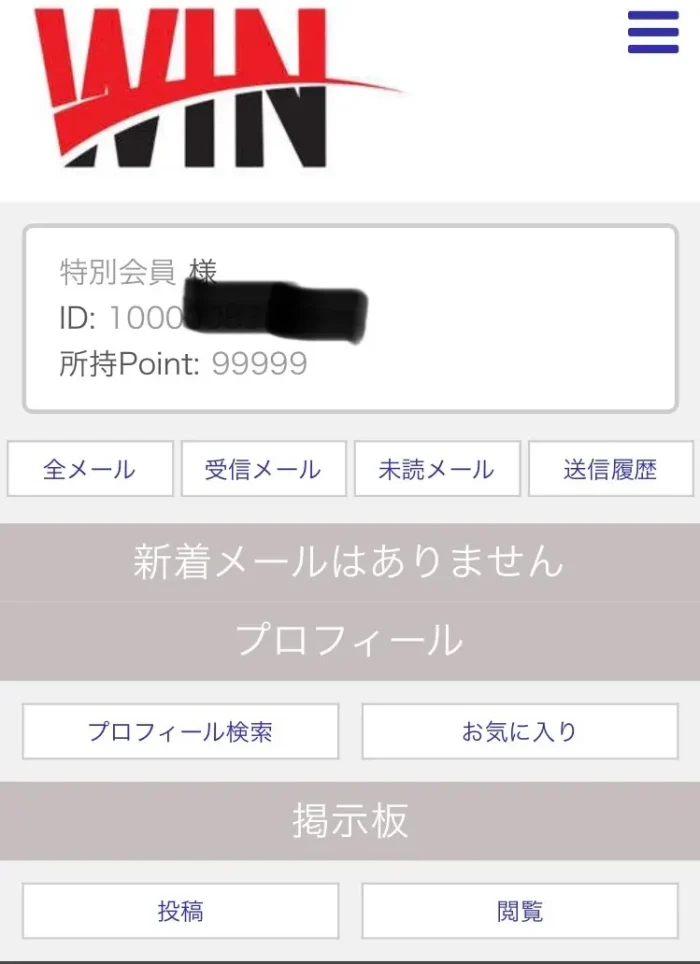700x964 pixels.
Task: Open the hamburger menu
Action: click(652, 34)
